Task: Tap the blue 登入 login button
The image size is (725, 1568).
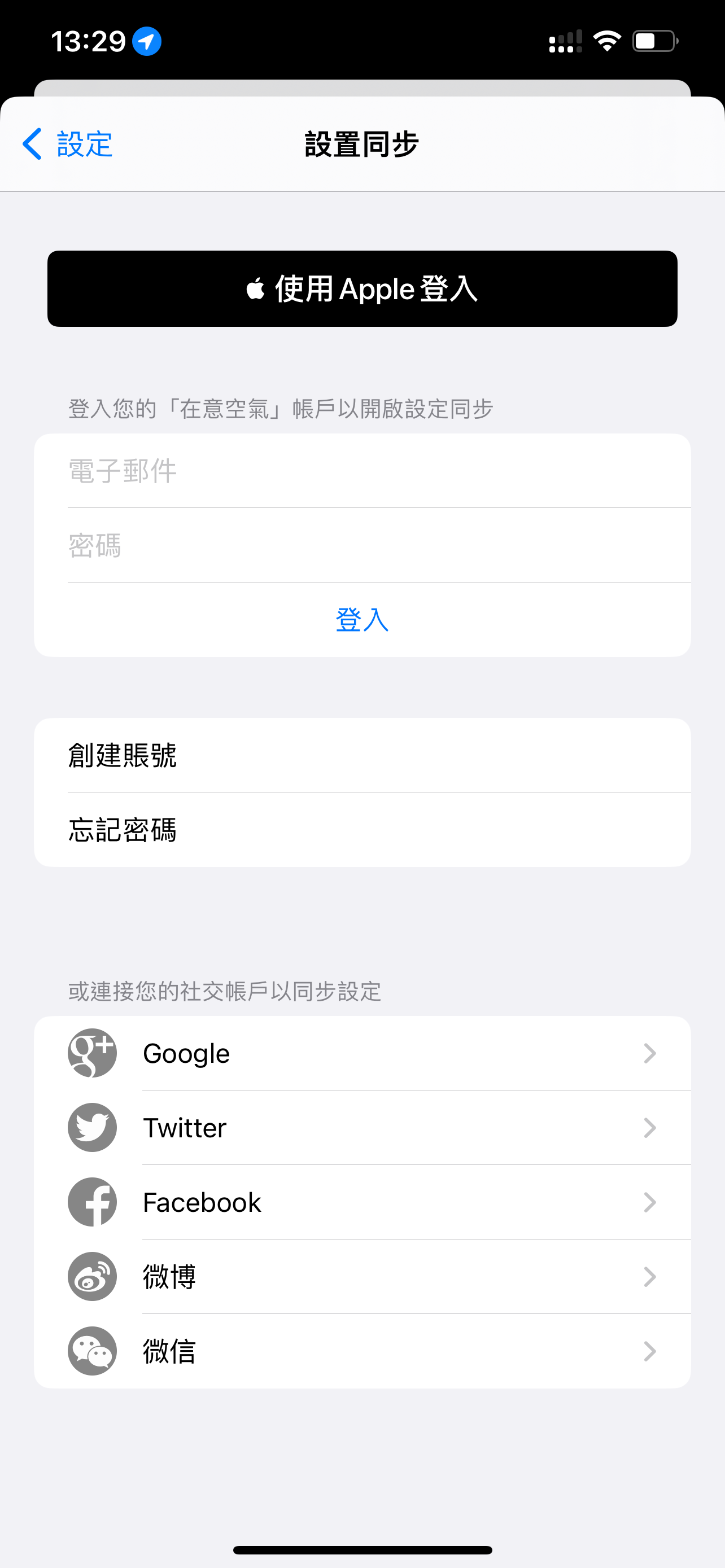Action: tap(362, 620)
